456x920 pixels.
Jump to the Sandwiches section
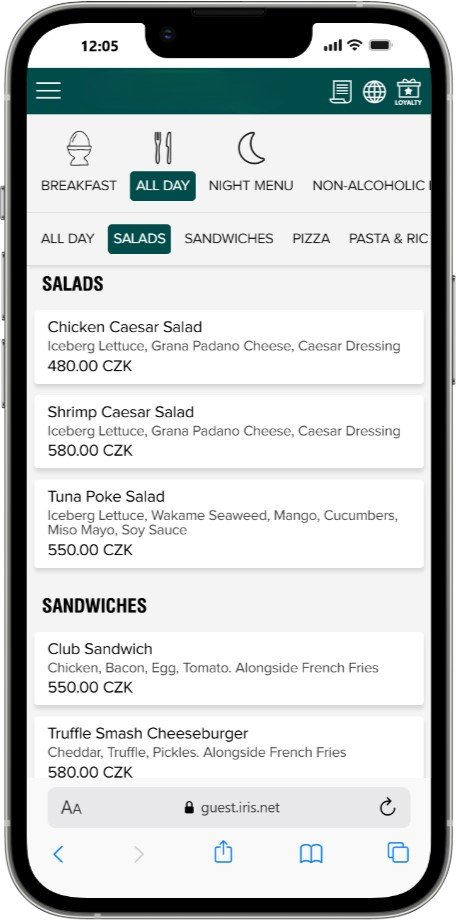pos(229,238)
